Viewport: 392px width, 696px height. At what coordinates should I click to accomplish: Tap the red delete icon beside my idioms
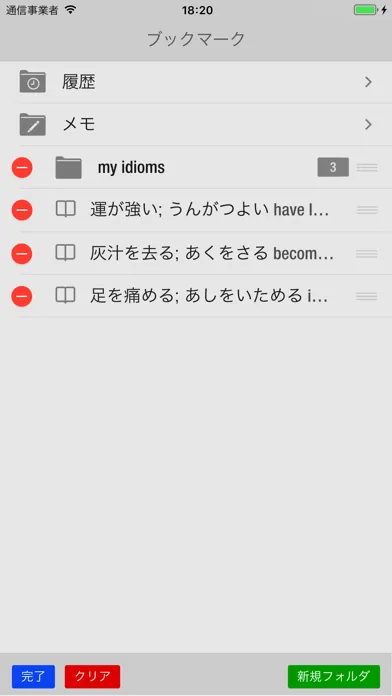pyautogui.click(x=22, y=168)
